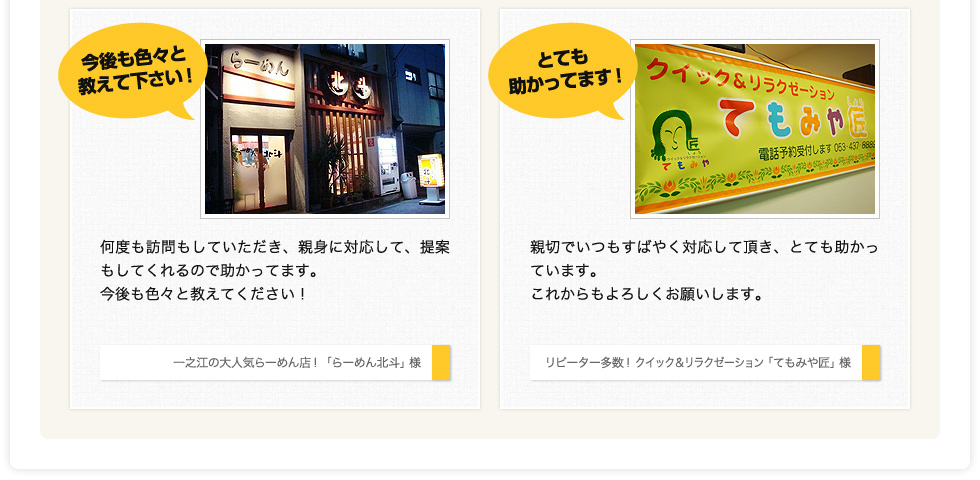Screen dimensions: 980x480
Task: Open the らーめん北斗 customer label link
Action: (x=296, y=363)
